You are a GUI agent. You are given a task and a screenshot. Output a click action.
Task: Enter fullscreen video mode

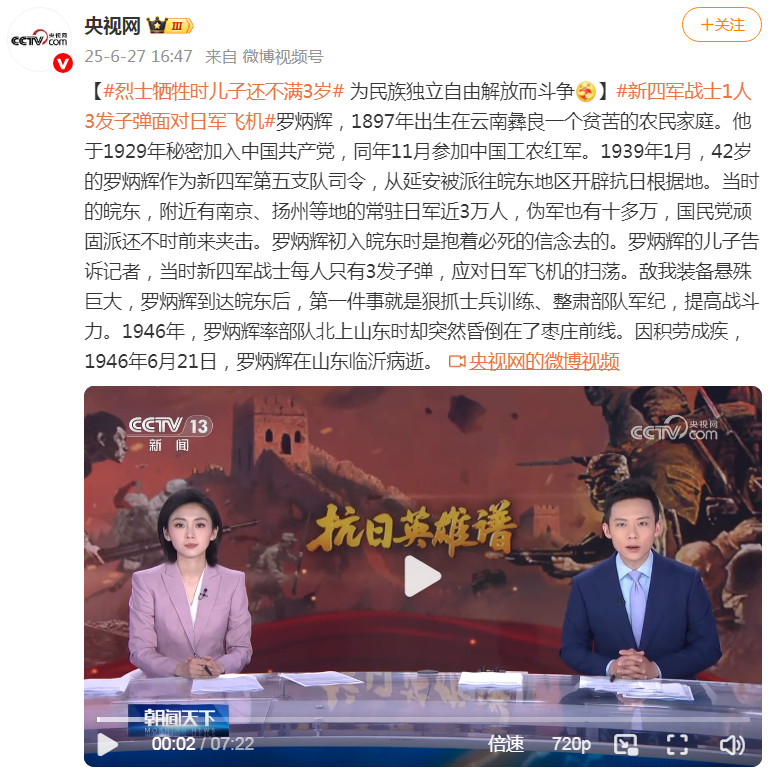click(677, 744)
